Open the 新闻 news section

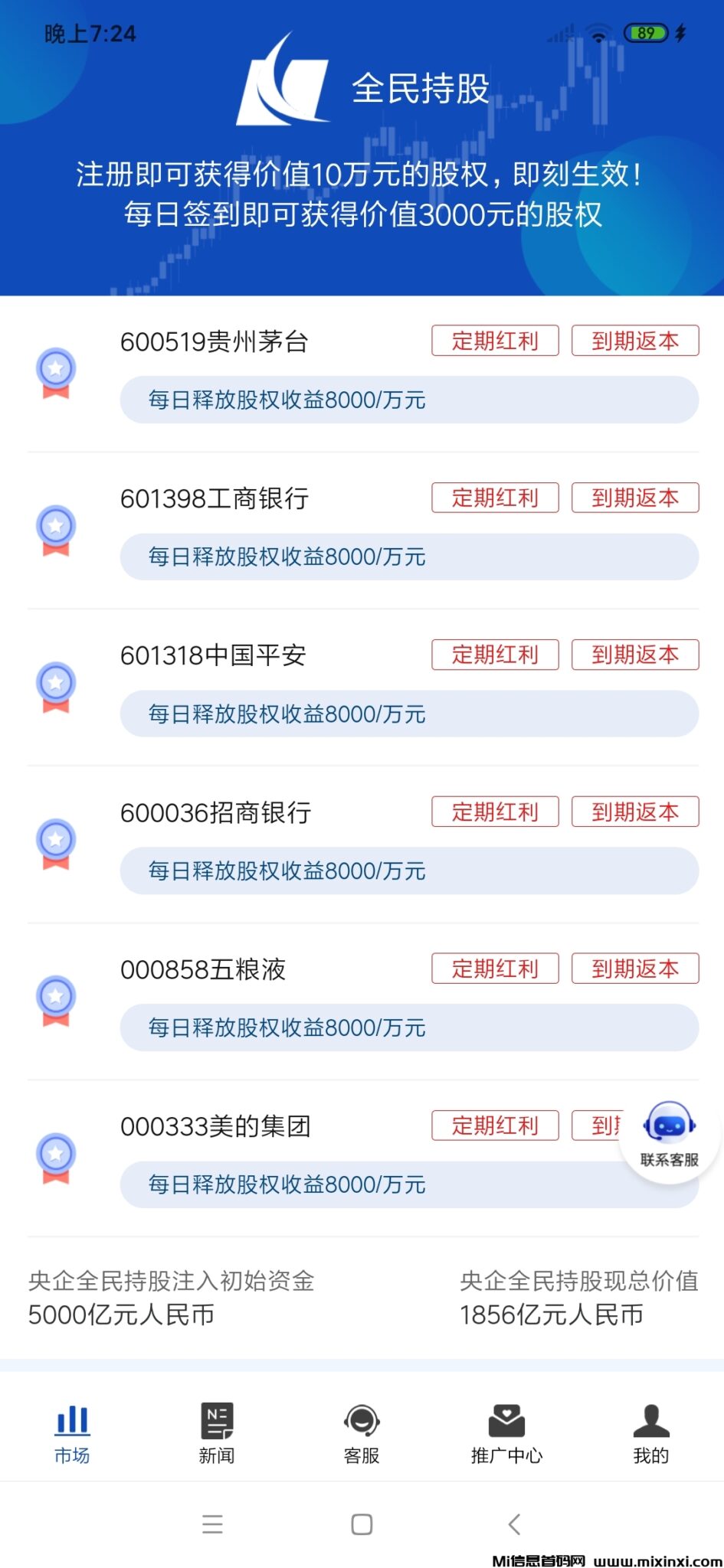tap(216, 1434)
